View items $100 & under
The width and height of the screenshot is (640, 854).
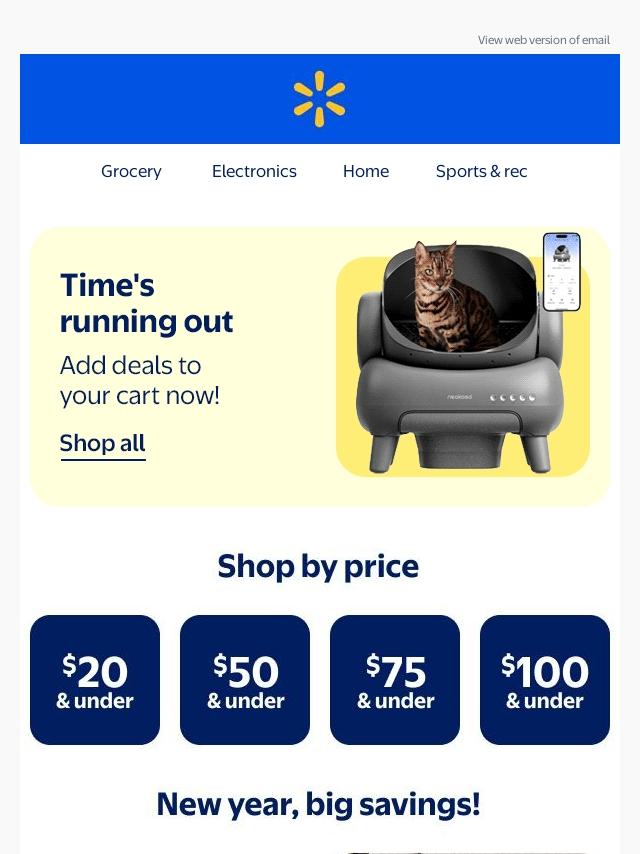545,680
